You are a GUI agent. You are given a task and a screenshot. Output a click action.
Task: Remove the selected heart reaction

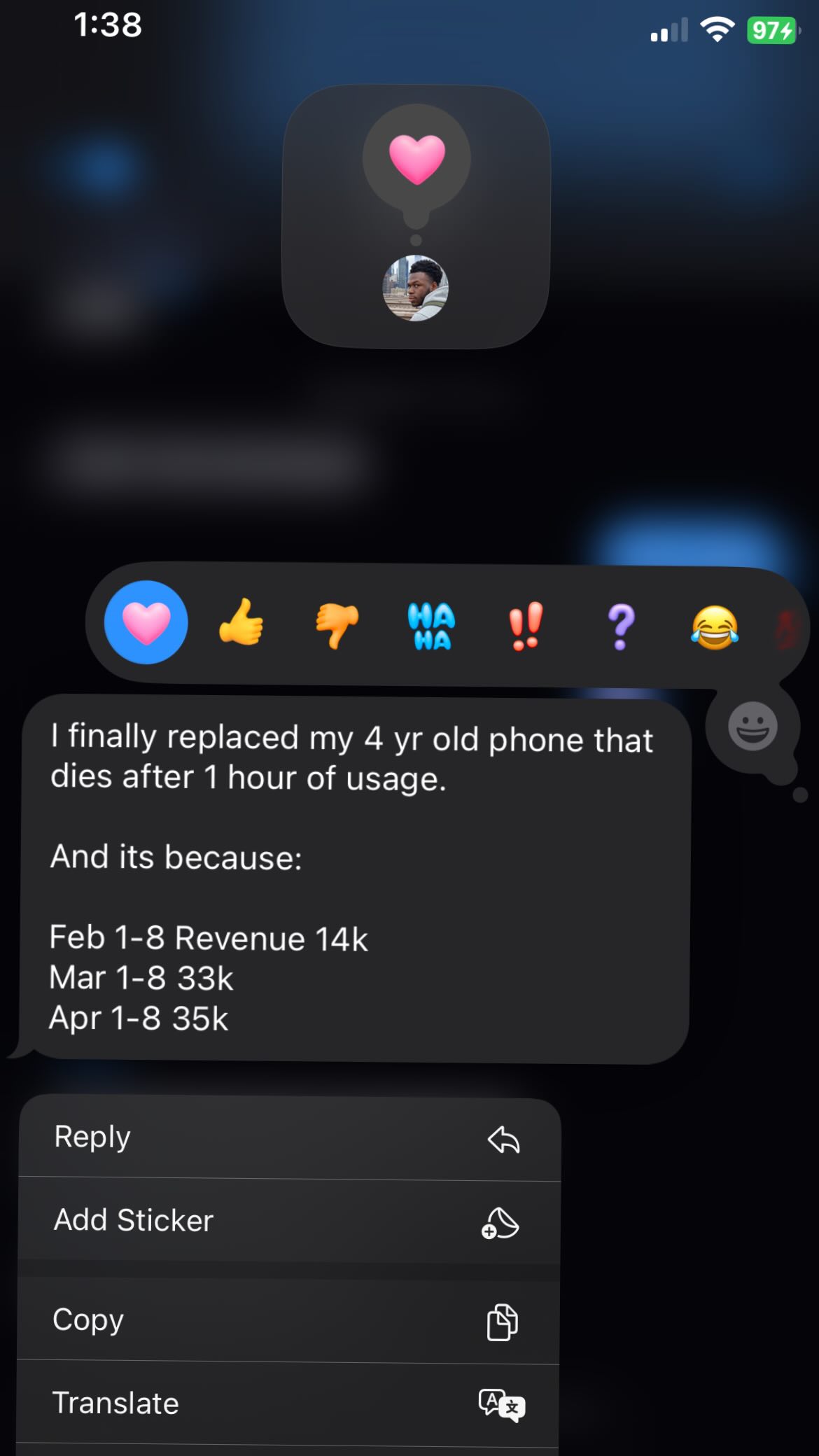[146, 622]
